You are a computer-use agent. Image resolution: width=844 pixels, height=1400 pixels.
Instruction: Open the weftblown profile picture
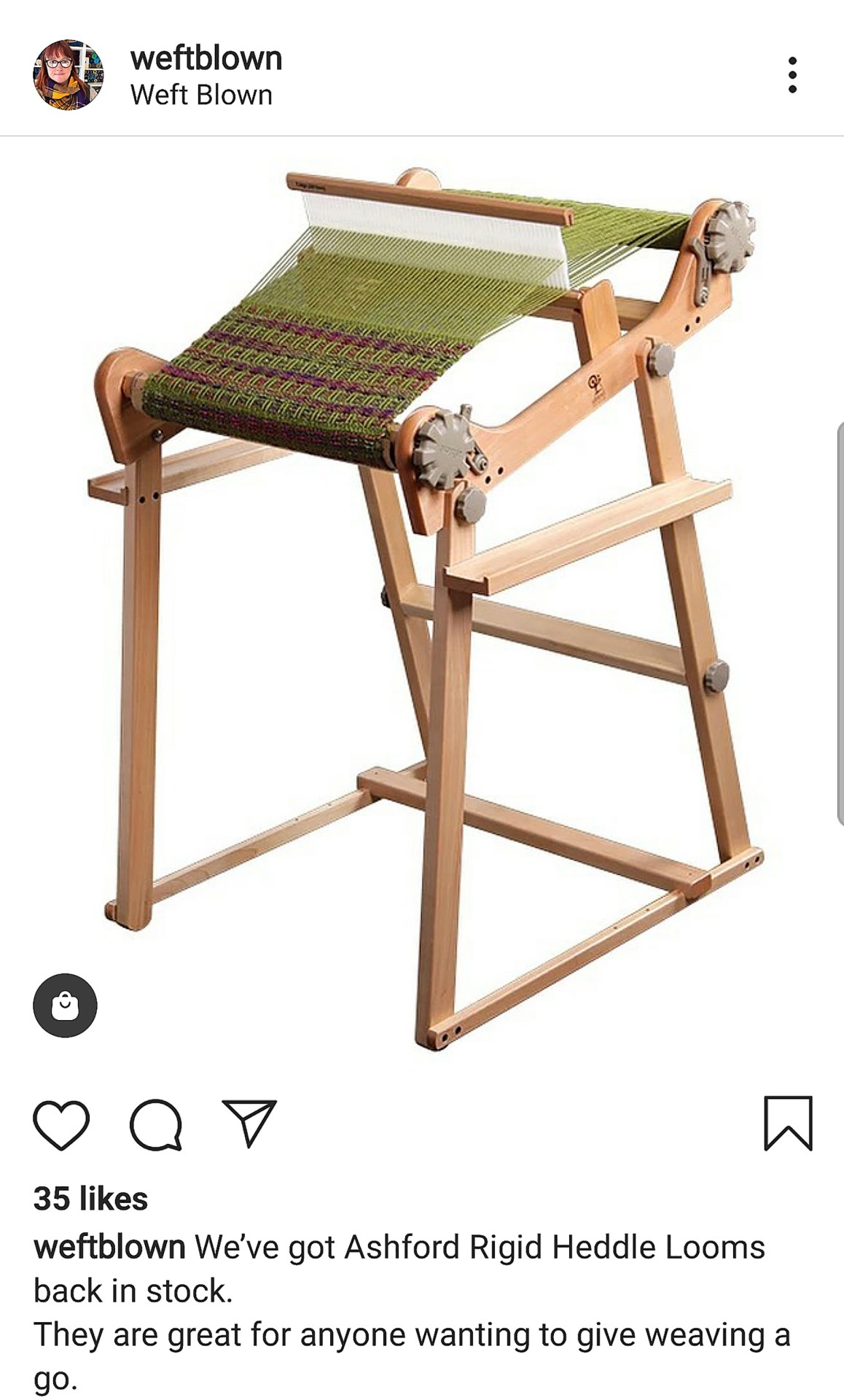point(68,74)
